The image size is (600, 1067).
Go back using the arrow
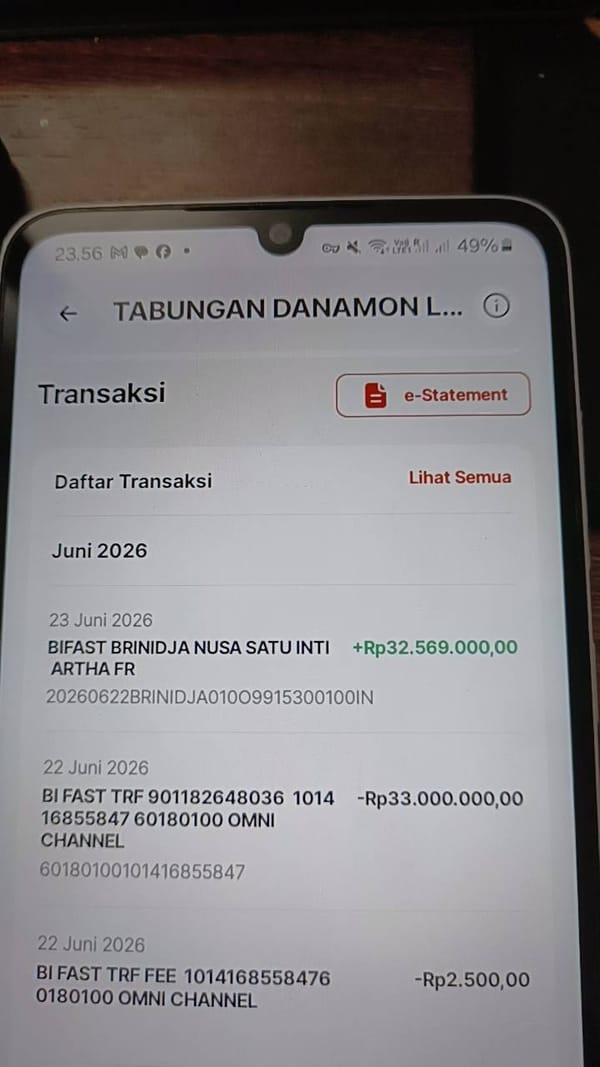click(x=68, y=314)
